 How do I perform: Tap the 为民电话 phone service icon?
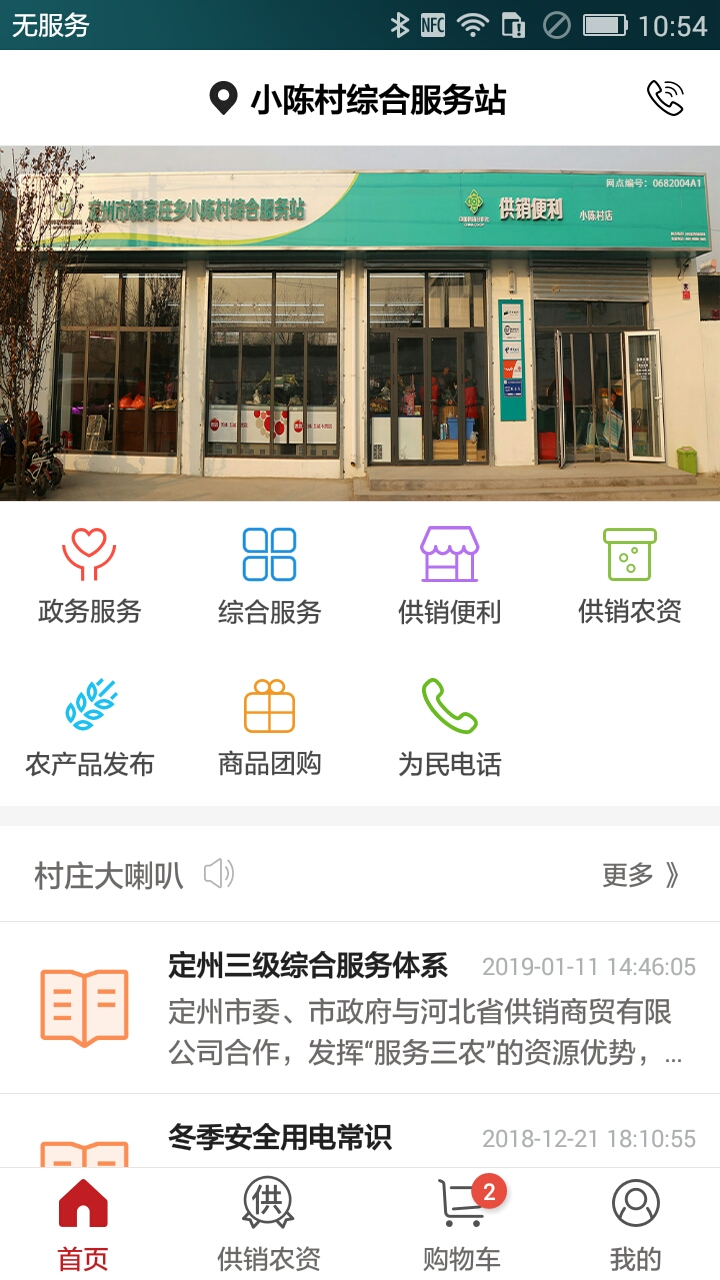pos(447,722)
